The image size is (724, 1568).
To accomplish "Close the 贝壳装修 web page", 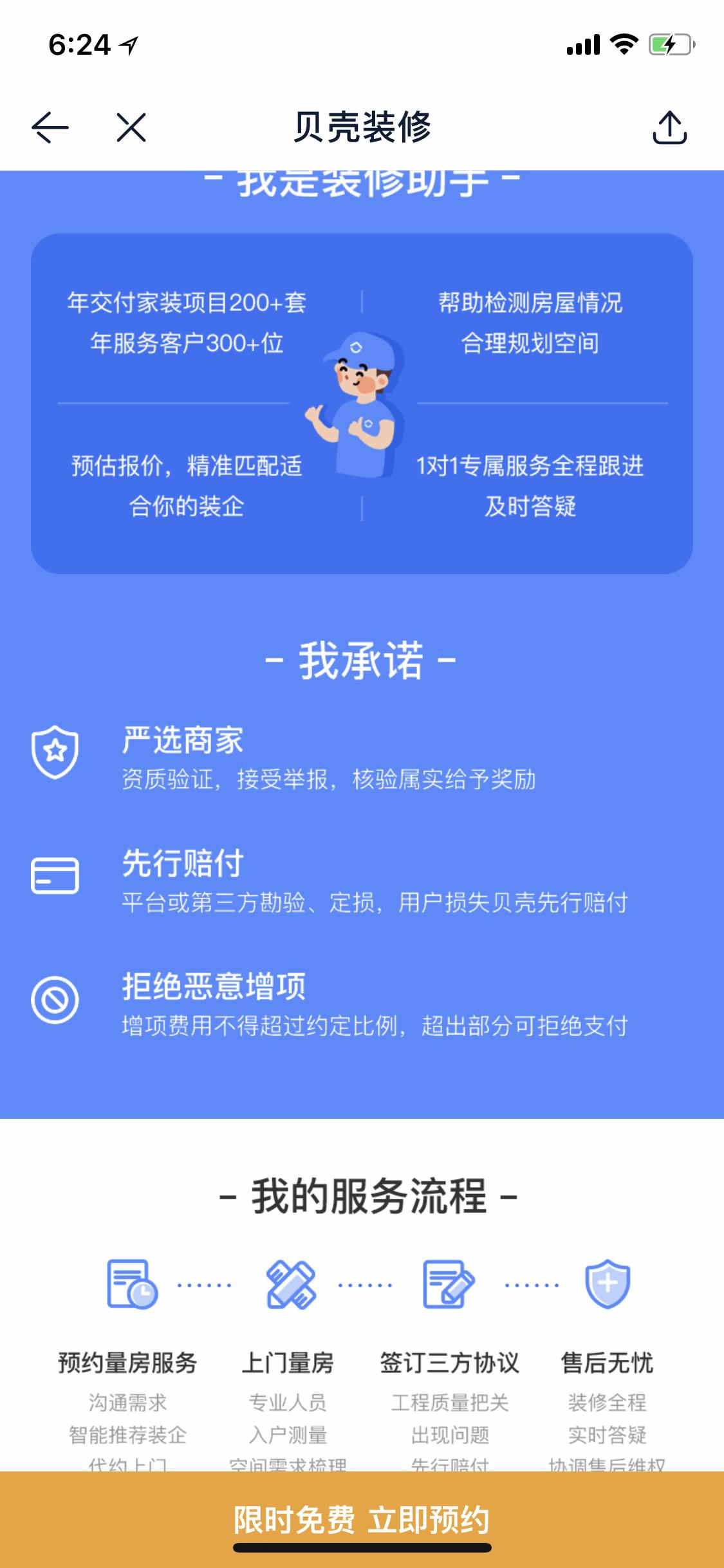I will pyautogui.click(x=131, y=127).
